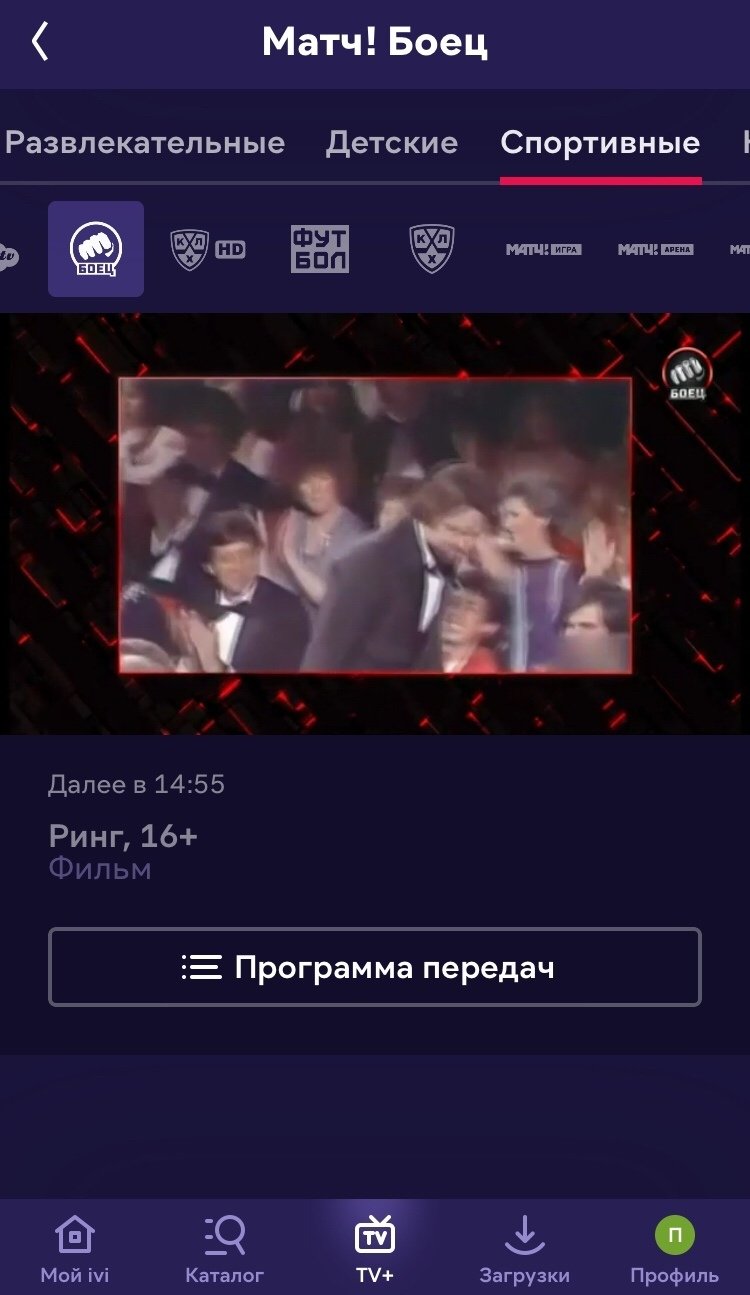
Task: Open the TV+ tab
Action: pos(375,1248)
